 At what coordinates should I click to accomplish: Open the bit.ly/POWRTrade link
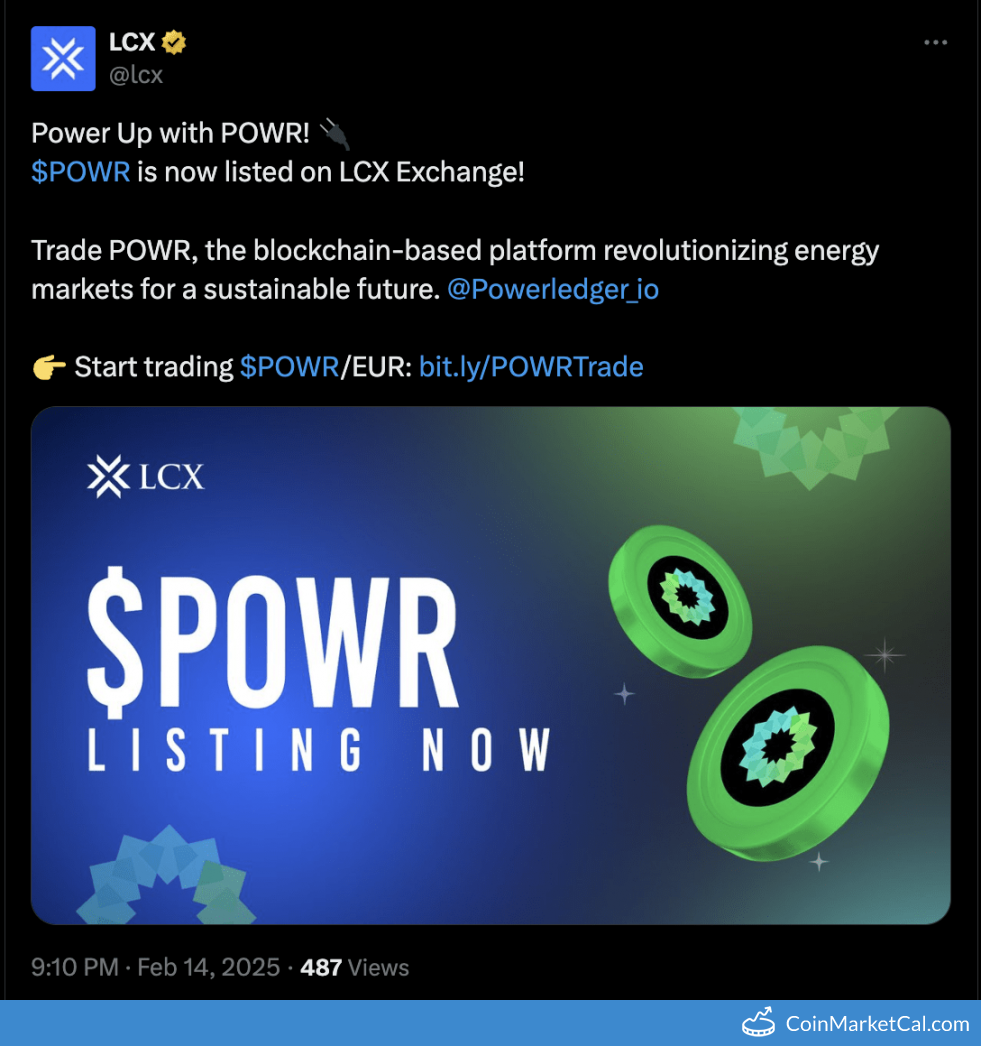point(531,367)
